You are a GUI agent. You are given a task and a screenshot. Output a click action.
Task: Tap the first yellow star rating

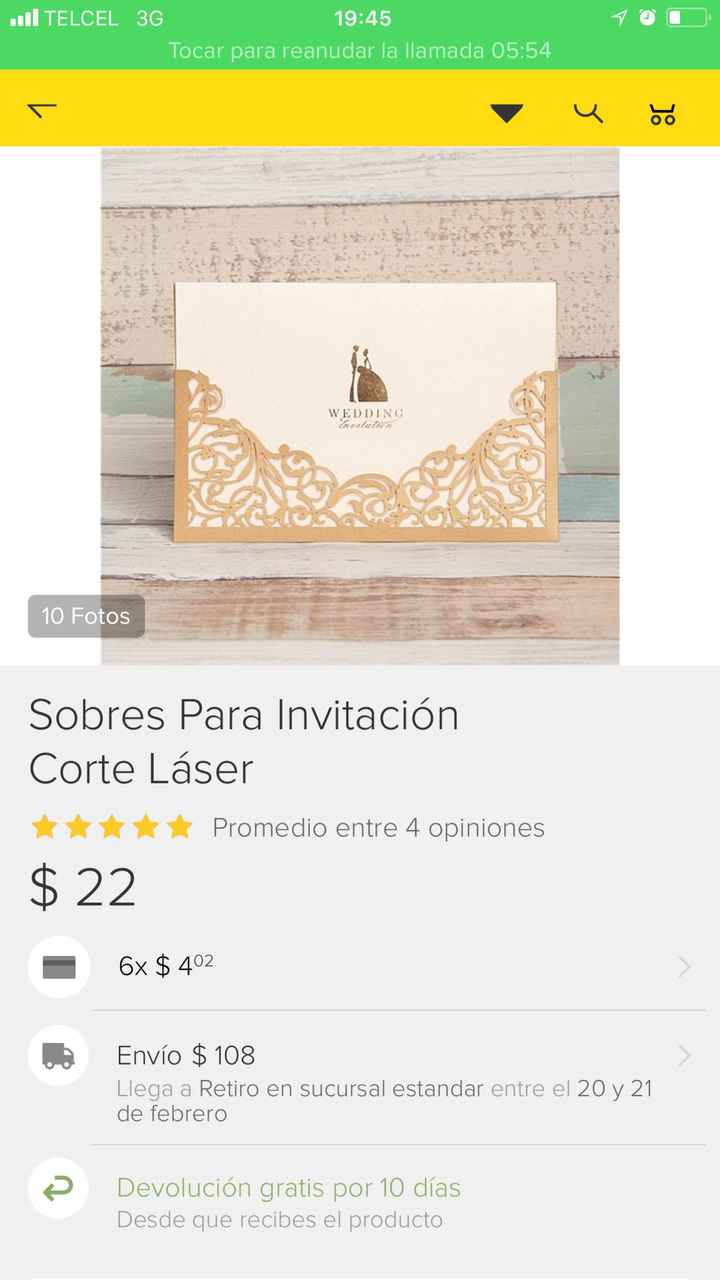click(x=44, y=827)
